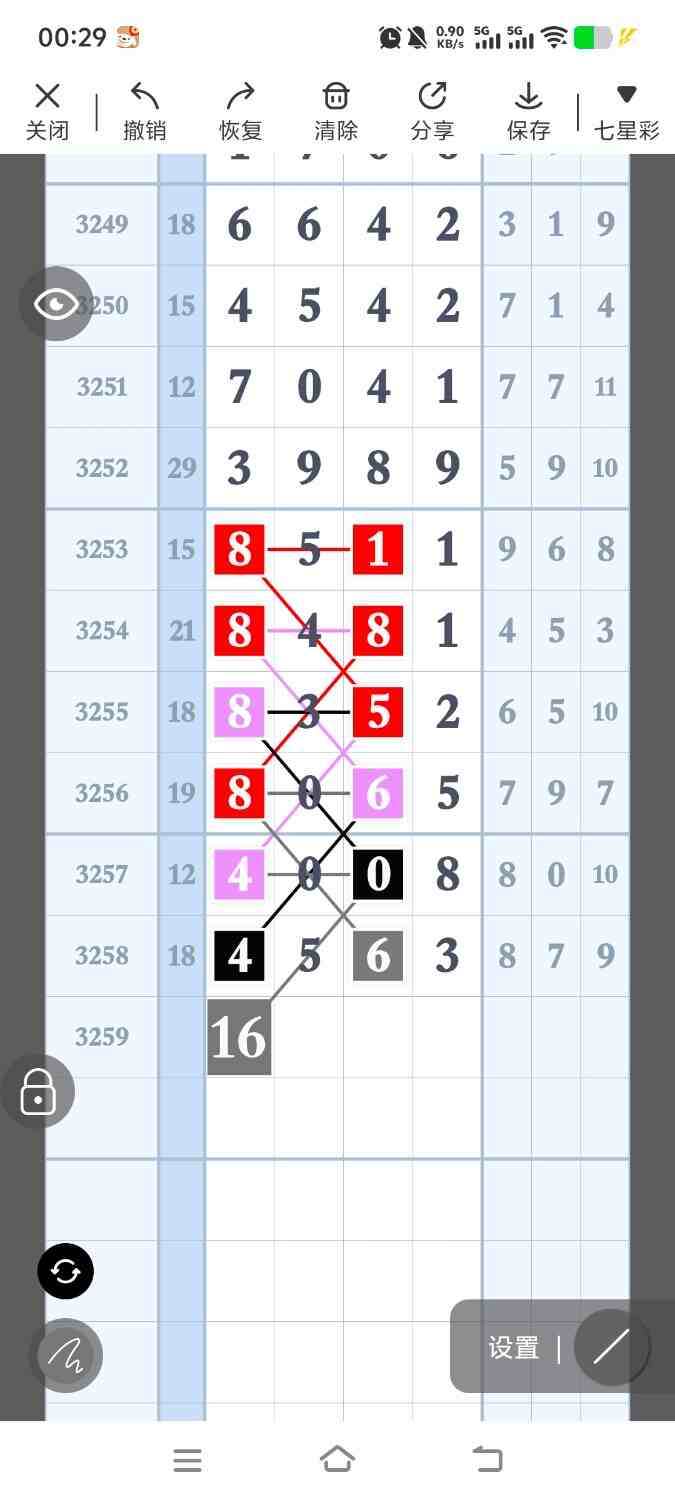Tap the padlock lock button
The height and width of the screenshot is (1500, 675).
38,1092
